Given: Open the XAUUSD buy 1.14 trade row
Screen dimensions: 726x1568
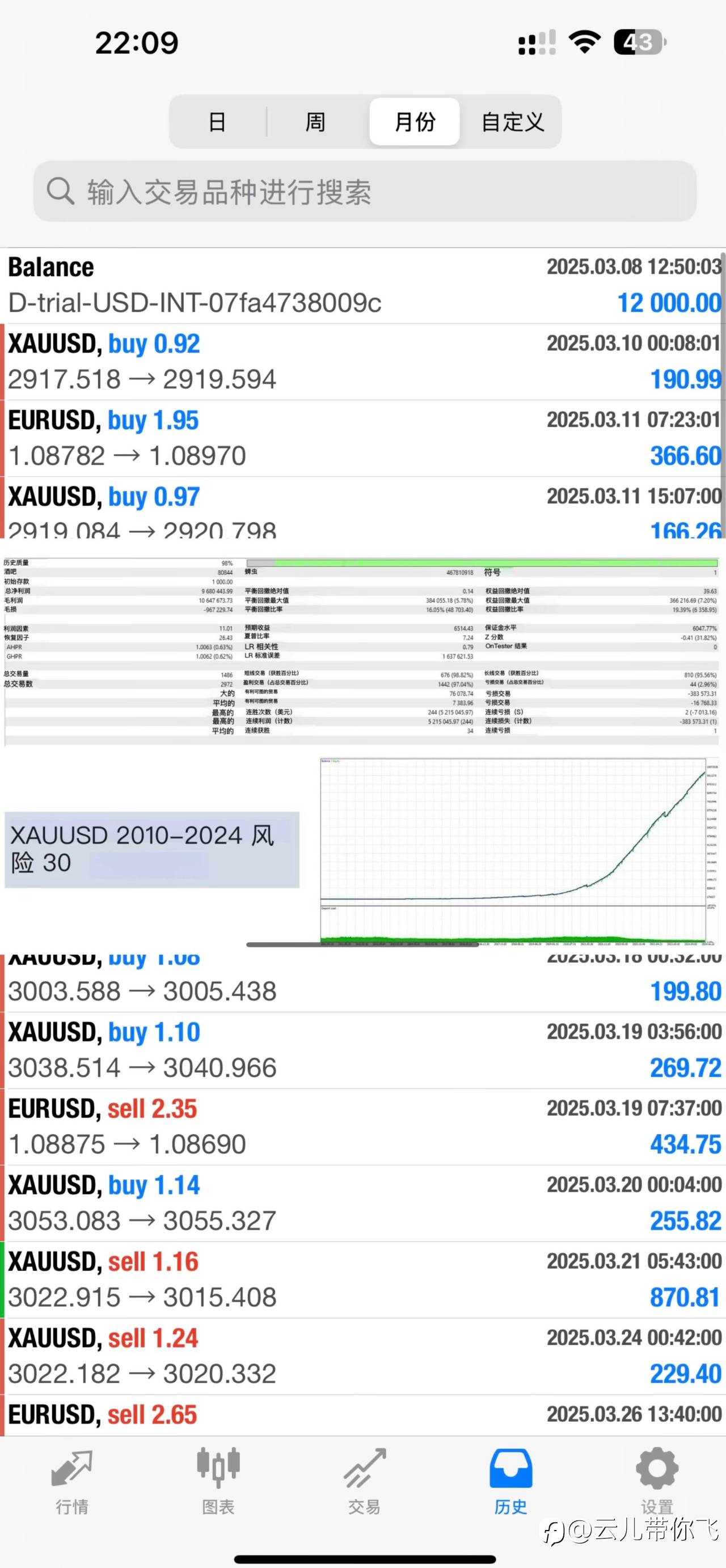Looking at the screenshot, I should click(363, 1204).
